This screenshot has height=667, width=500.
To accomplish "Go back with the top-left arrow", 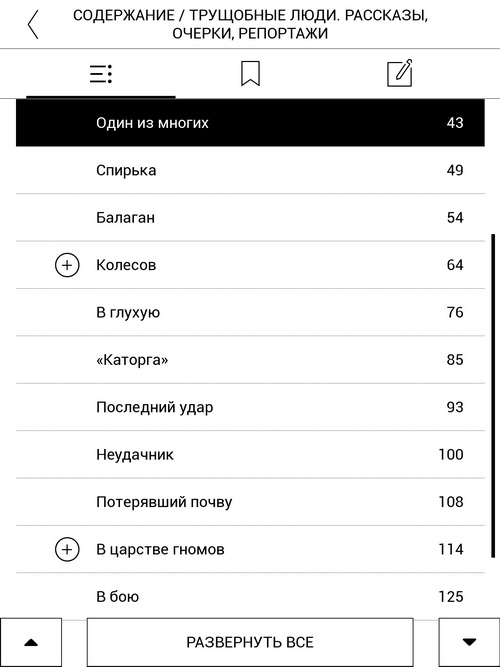I will pos(33,25).
